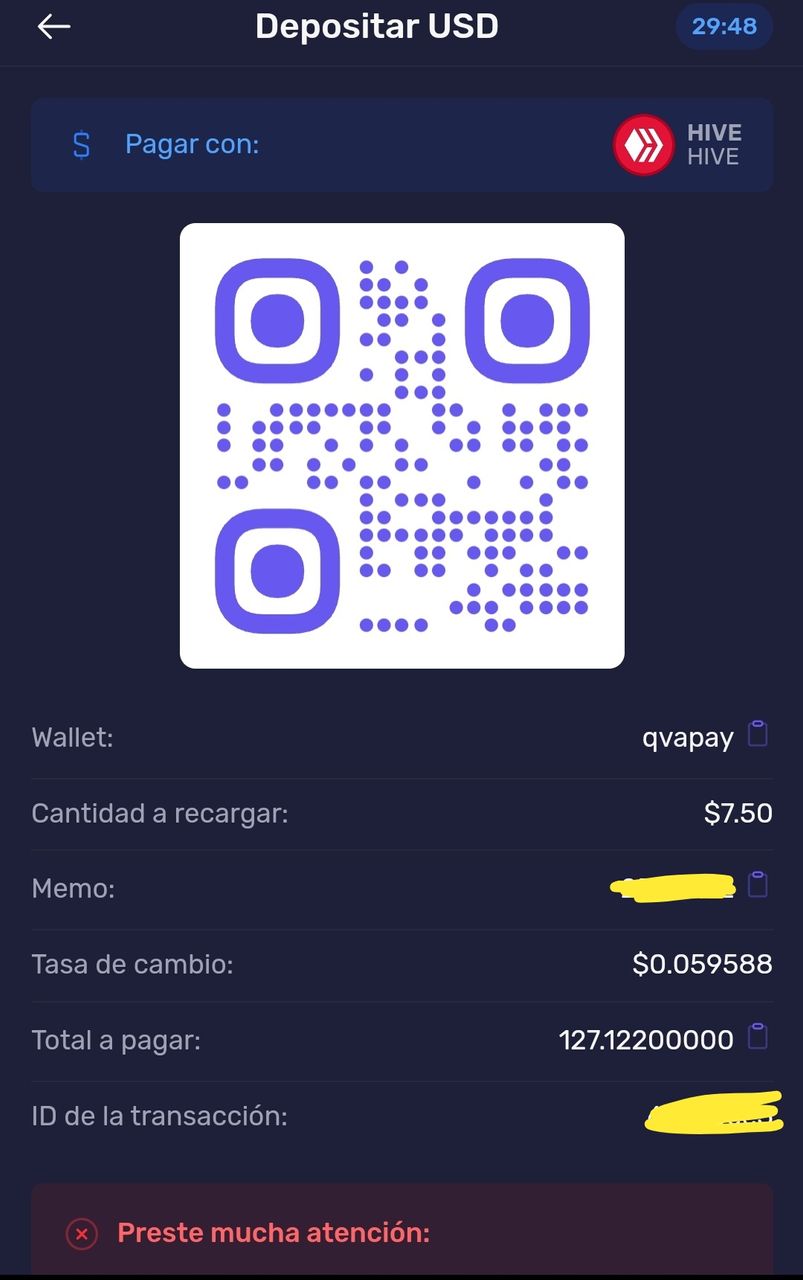Viewport: 803px width, 1280px height.
Task: Open the Pagar con HIVE selector
Action: coord(402,145)
